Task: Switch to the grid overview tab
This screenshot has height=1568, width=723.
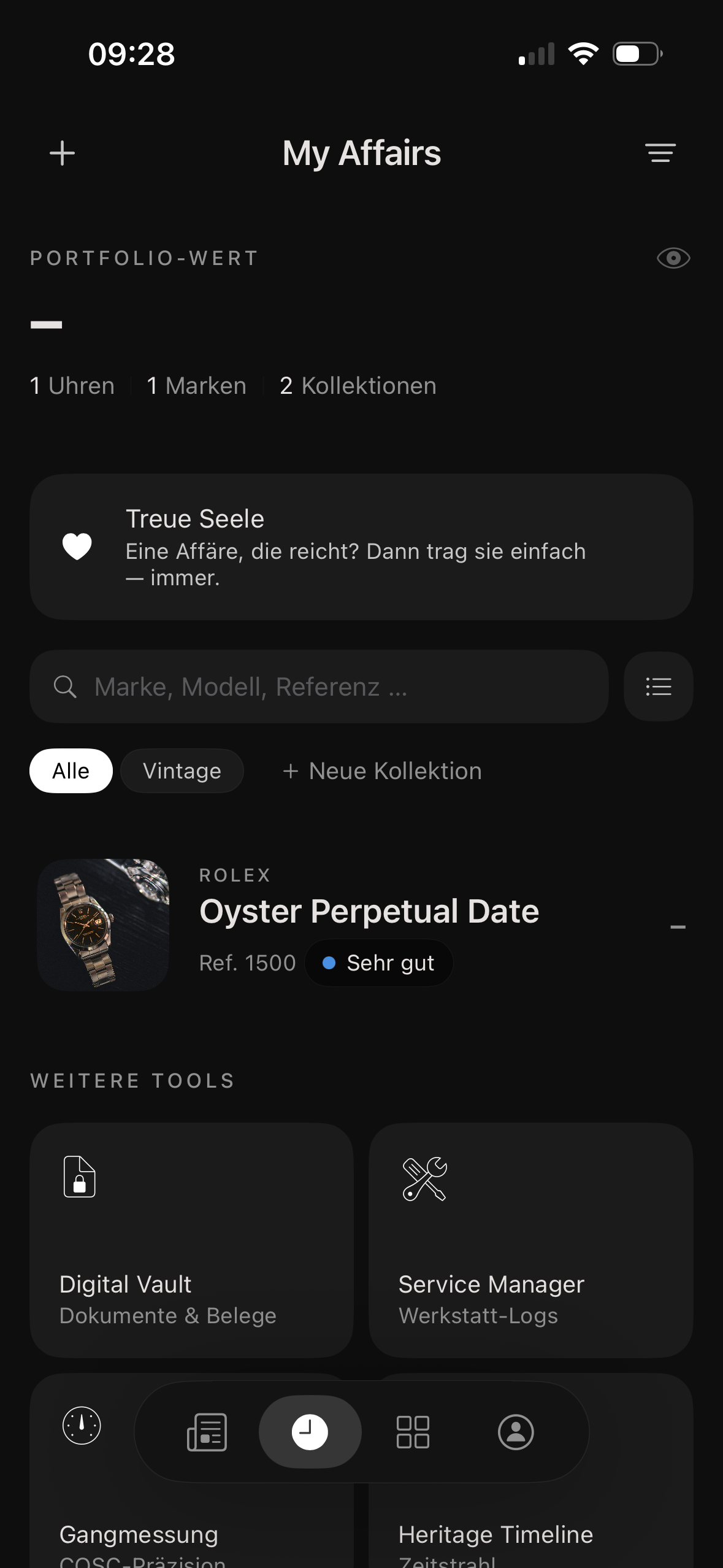Action: click(x=413, y=1432)
